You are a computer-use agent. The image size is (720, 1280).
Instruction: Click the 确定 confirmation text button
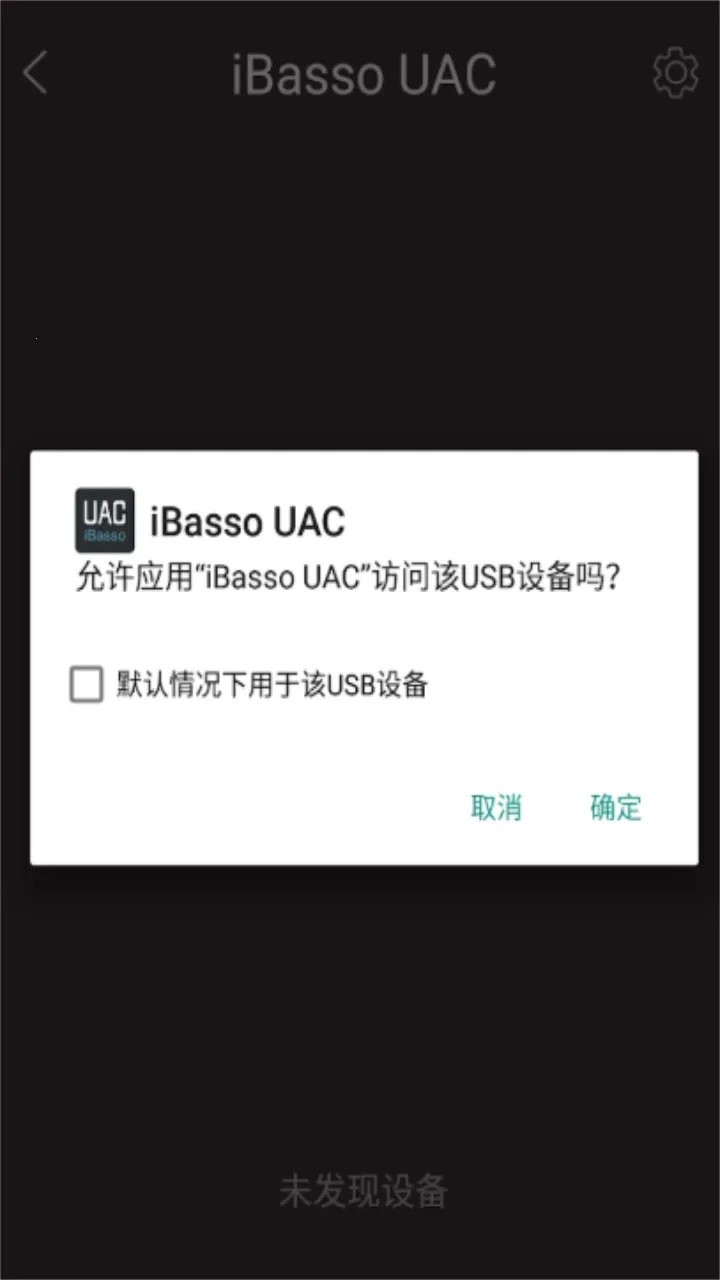(x=614, y=807)
